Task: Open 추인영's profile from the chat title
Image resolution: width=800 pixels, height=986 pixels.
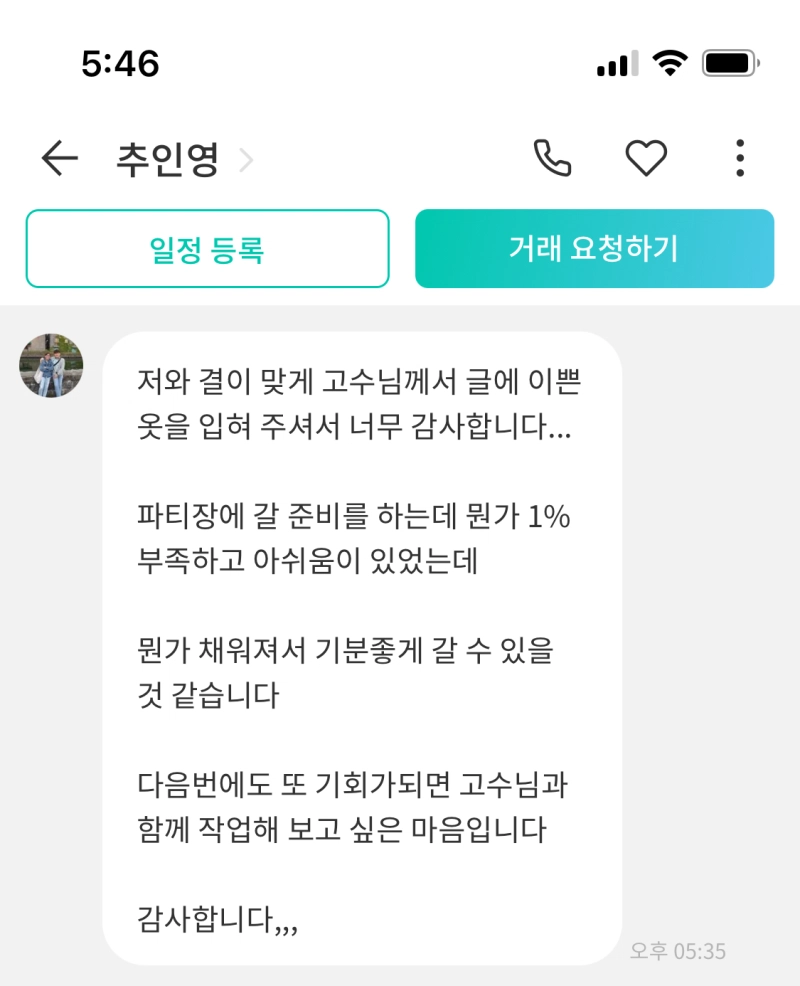Action: [x=168, y=159]
